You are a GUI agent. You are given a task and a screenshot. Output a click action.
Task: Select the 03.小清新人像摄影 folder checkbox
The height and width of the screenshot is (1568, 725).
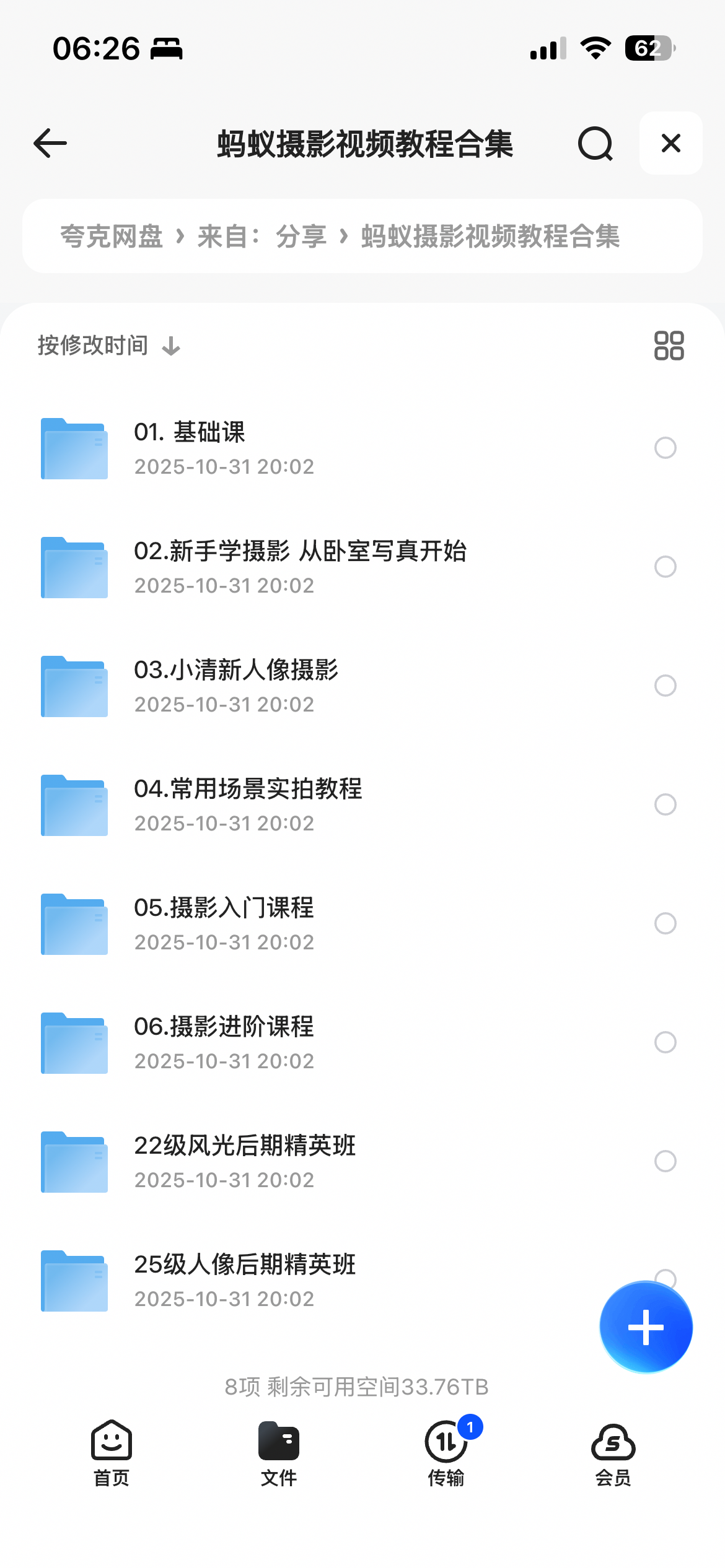[665, 686]
